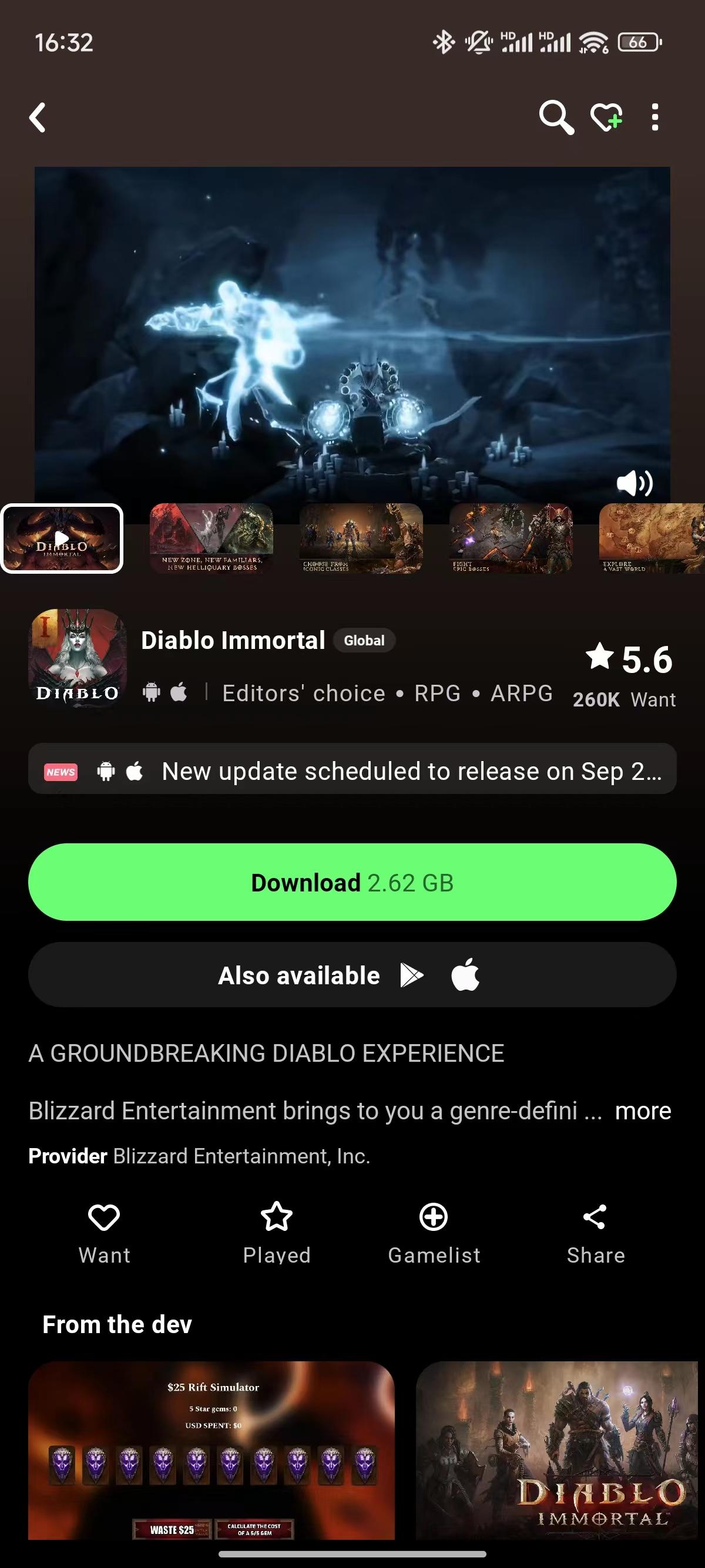Expand the game description with more

(643, 1111)
